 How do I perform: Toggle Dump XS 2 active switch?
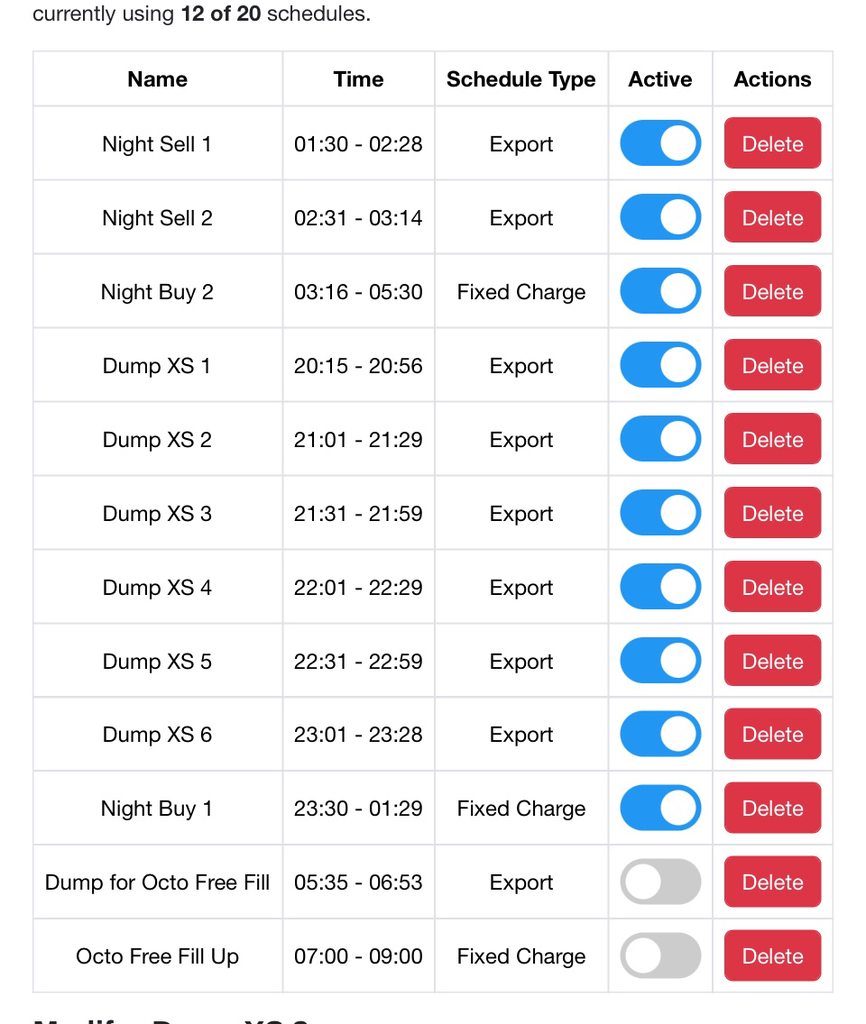click(660, 439)
